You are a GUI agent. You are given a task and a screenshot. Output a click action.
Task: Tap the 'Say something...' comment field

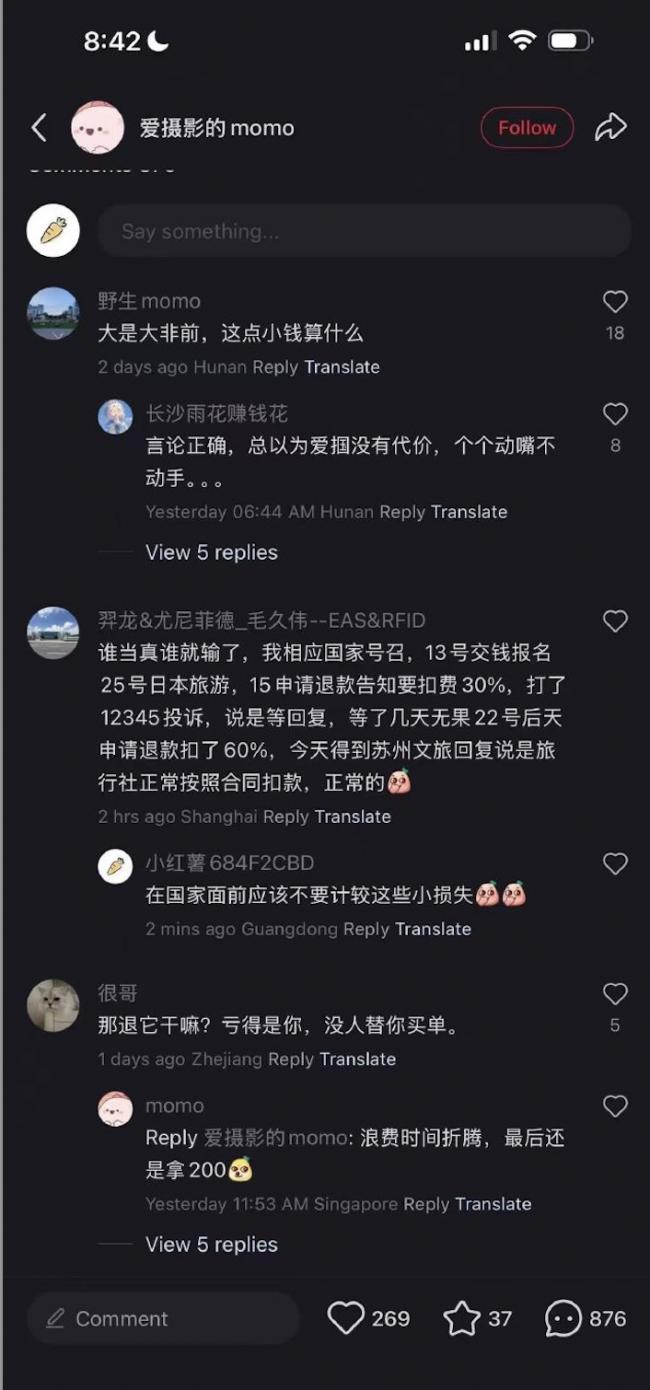coord(364,232)
